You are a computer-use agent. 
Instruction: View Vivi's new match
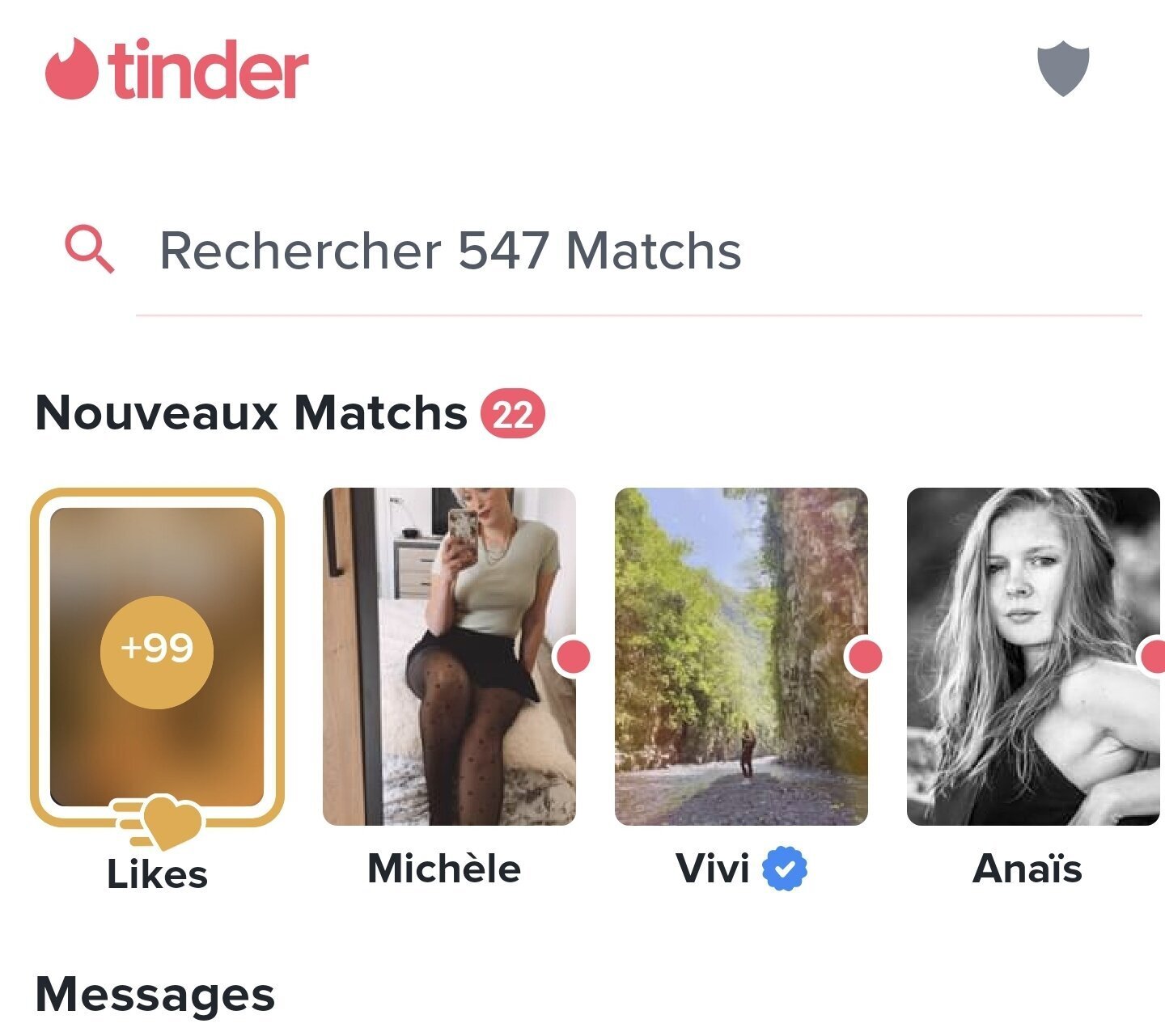pos(740,657)
